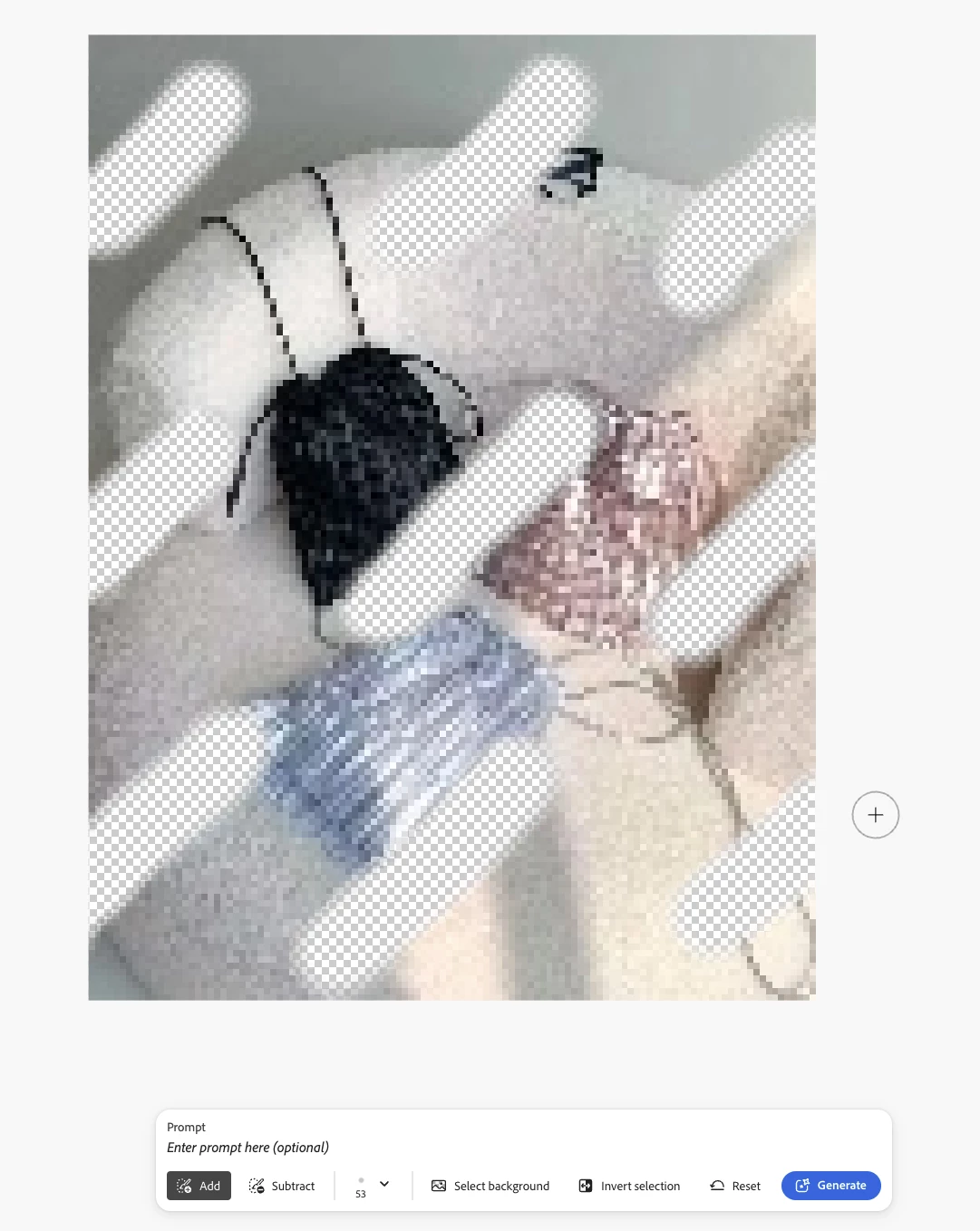Select the Add brush mode
This screenshot has width=980, height=1231.
pyautogui.click(x=199, y=1186)
